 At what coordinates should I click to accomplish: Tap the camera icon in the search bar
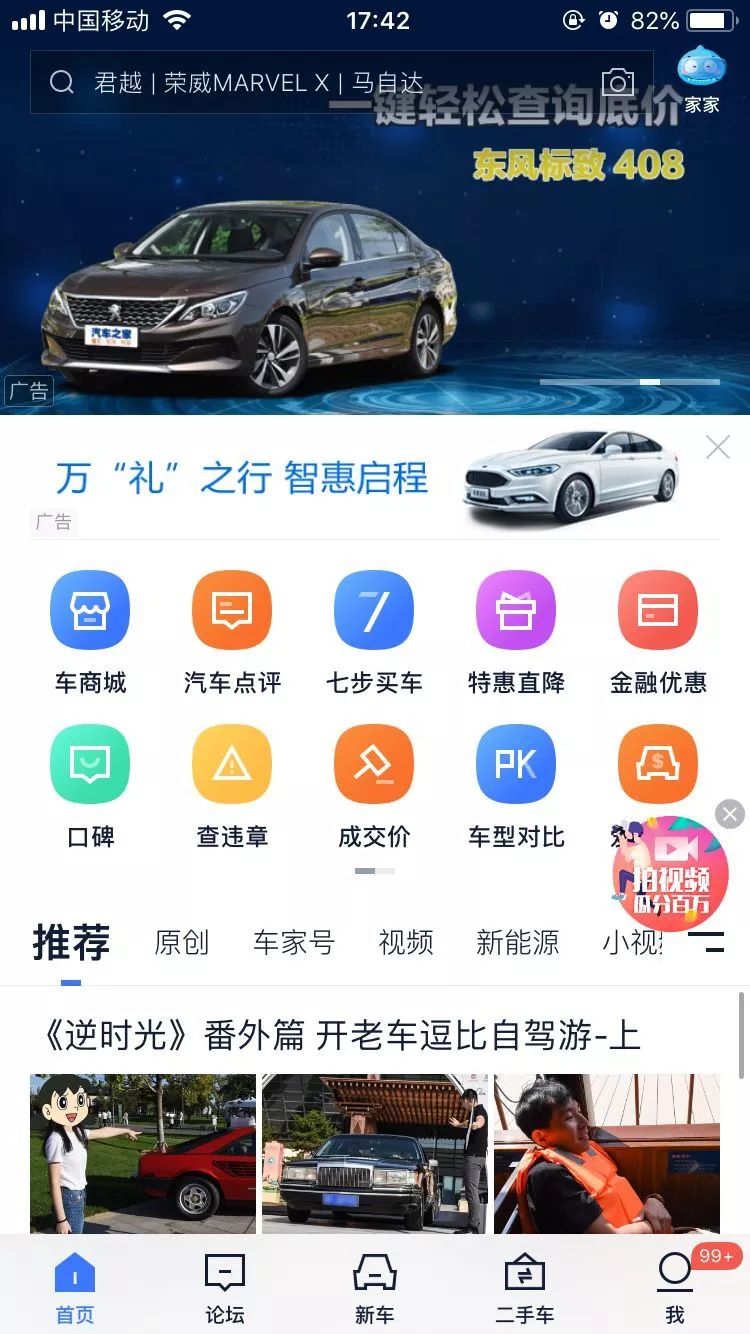click(x=618, y=82)
